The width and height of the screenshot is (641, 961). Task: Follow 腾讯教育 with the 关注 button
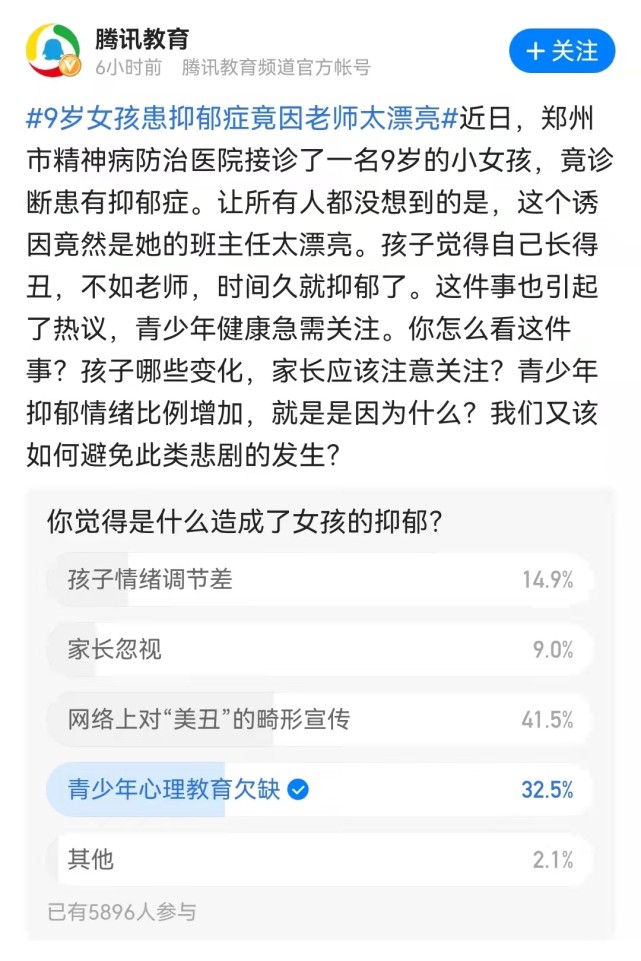coord(562,51)
